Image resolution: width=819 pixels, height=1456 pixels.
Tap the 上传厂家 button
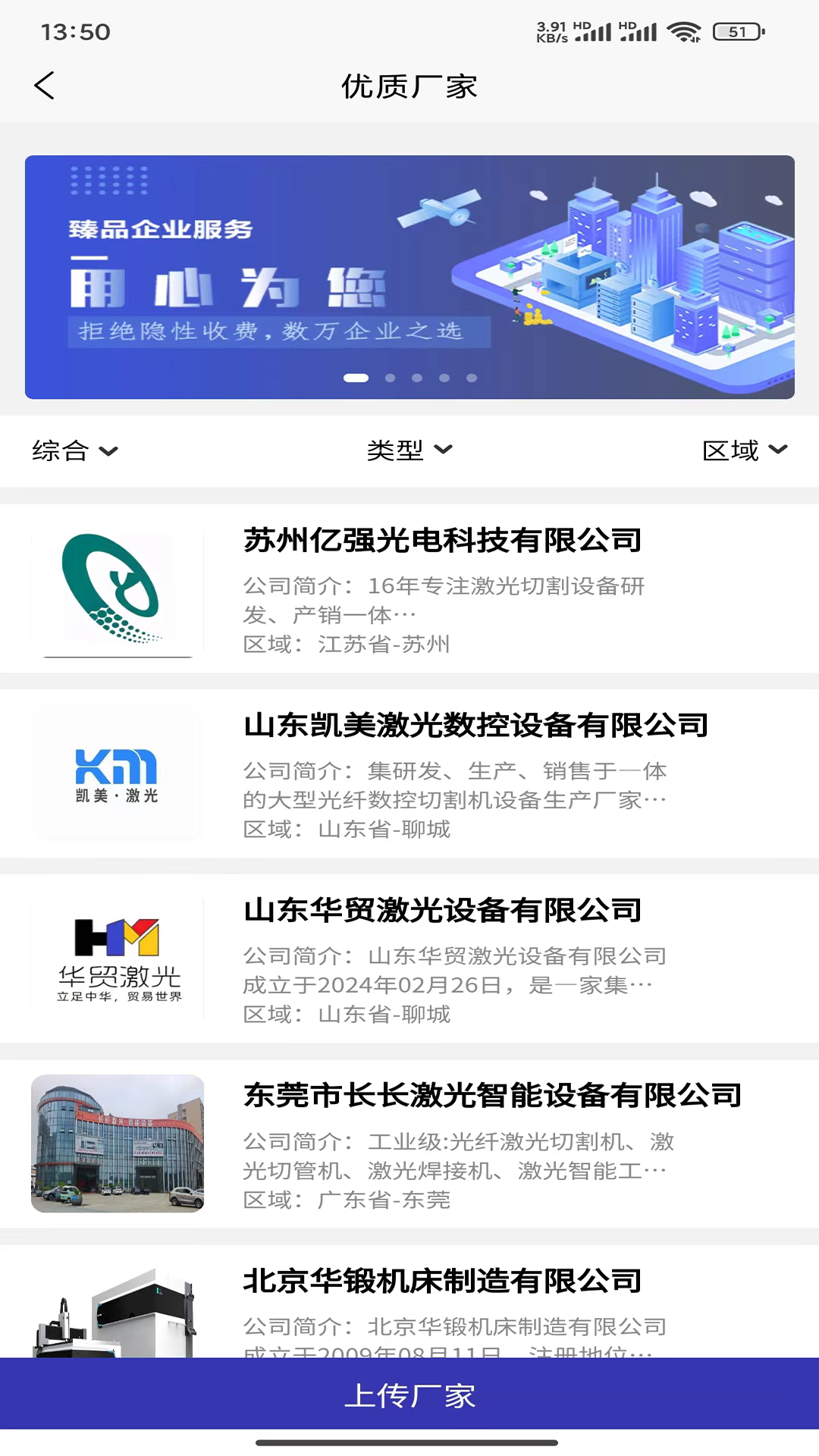tap(409, 1394)
